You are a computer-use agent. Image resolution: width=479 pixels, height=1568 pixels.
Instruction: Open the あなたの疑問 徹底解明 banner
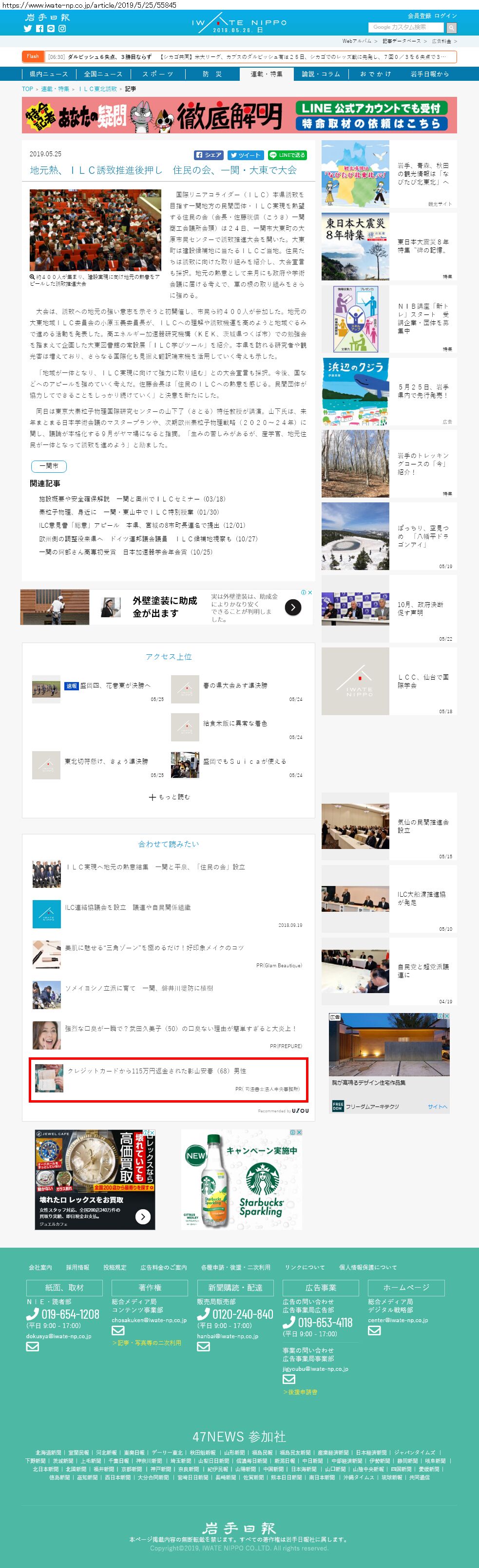coord(240,114)
